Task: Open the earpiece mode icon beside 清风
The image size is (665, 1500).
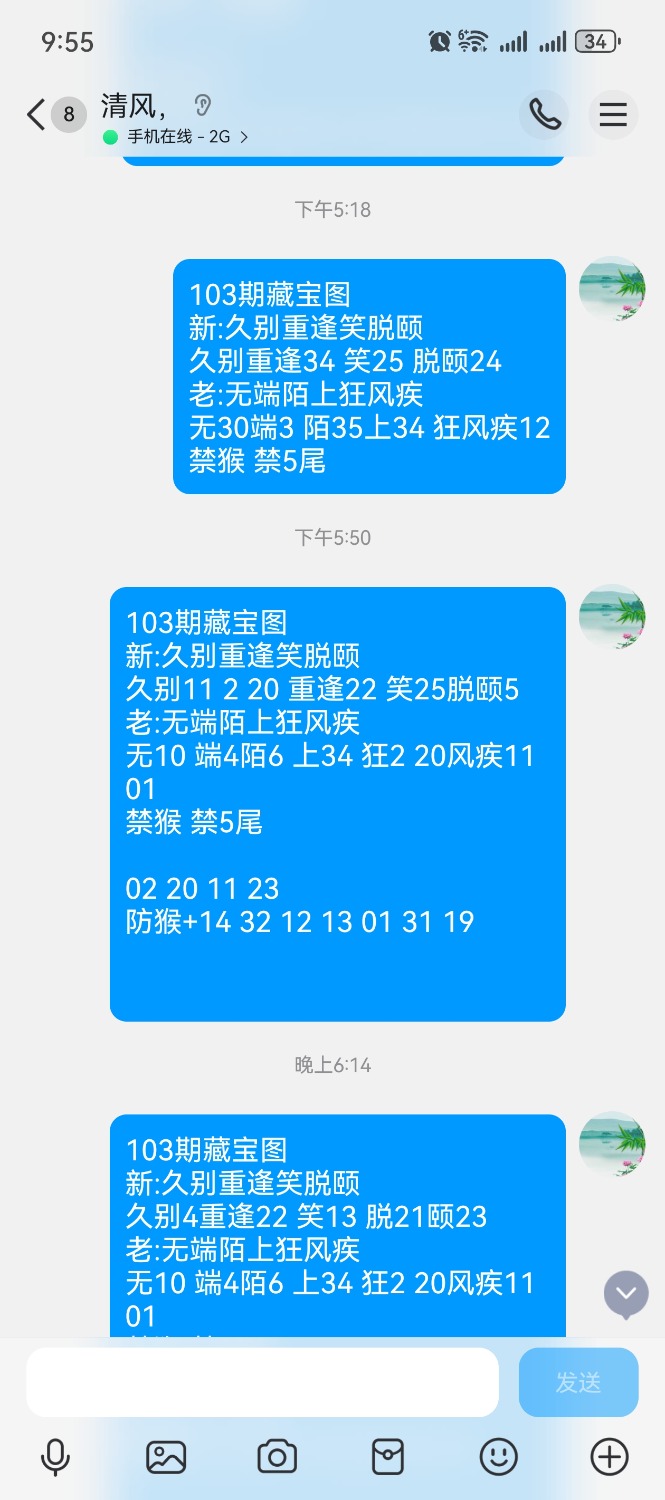Action: pos(203,104)
